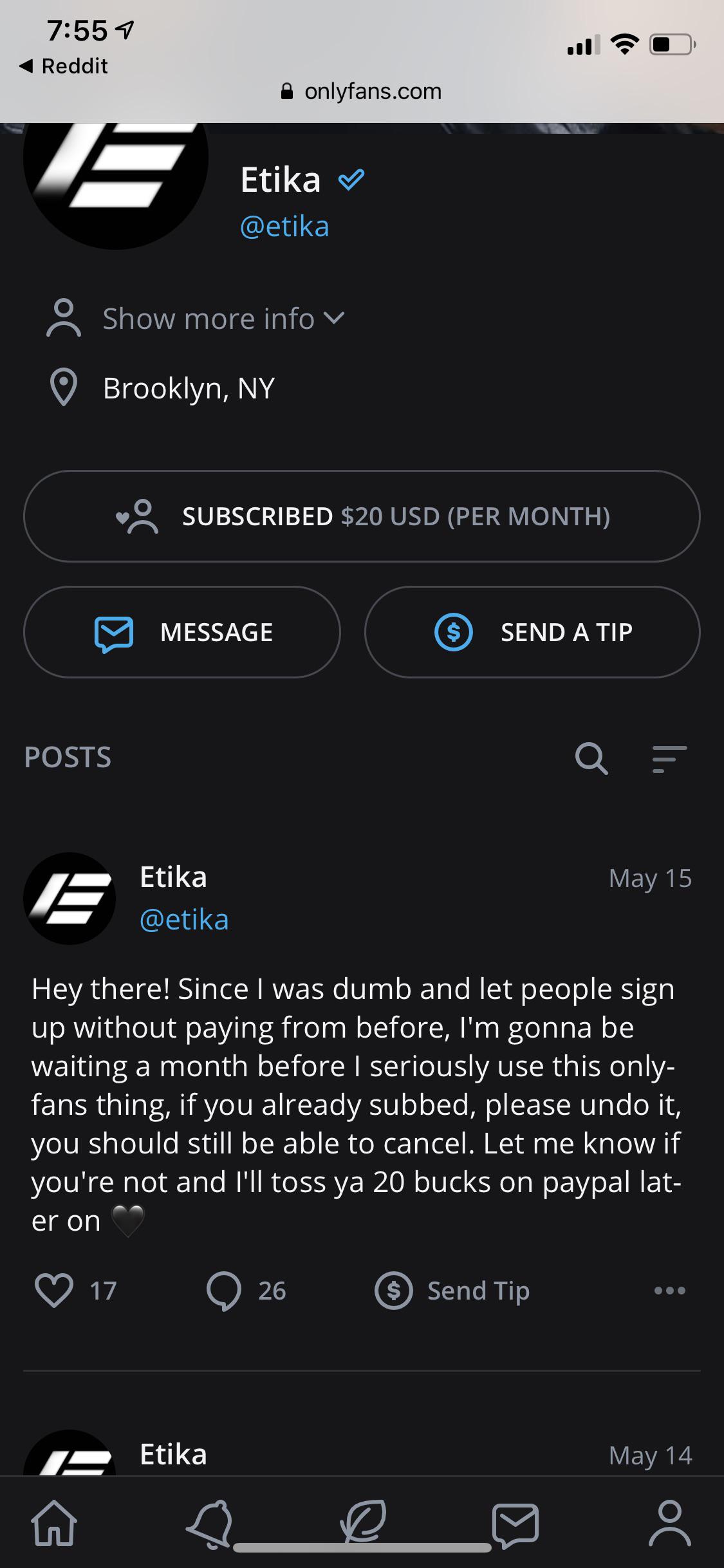Open direct messages from the bottom bar
The height and width of the screenshot is (1568, 724).
(515, 1524)
